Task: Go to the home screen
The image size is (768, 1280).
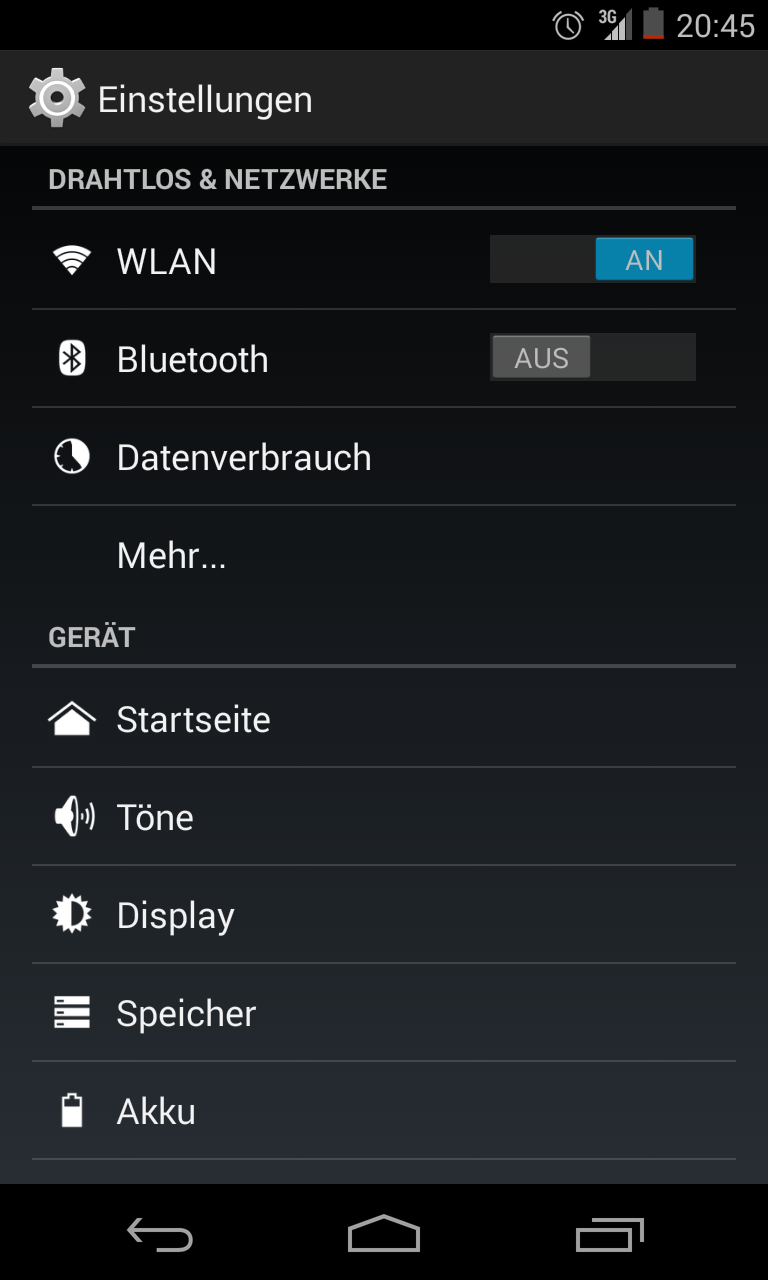Action: point(384,1234)
